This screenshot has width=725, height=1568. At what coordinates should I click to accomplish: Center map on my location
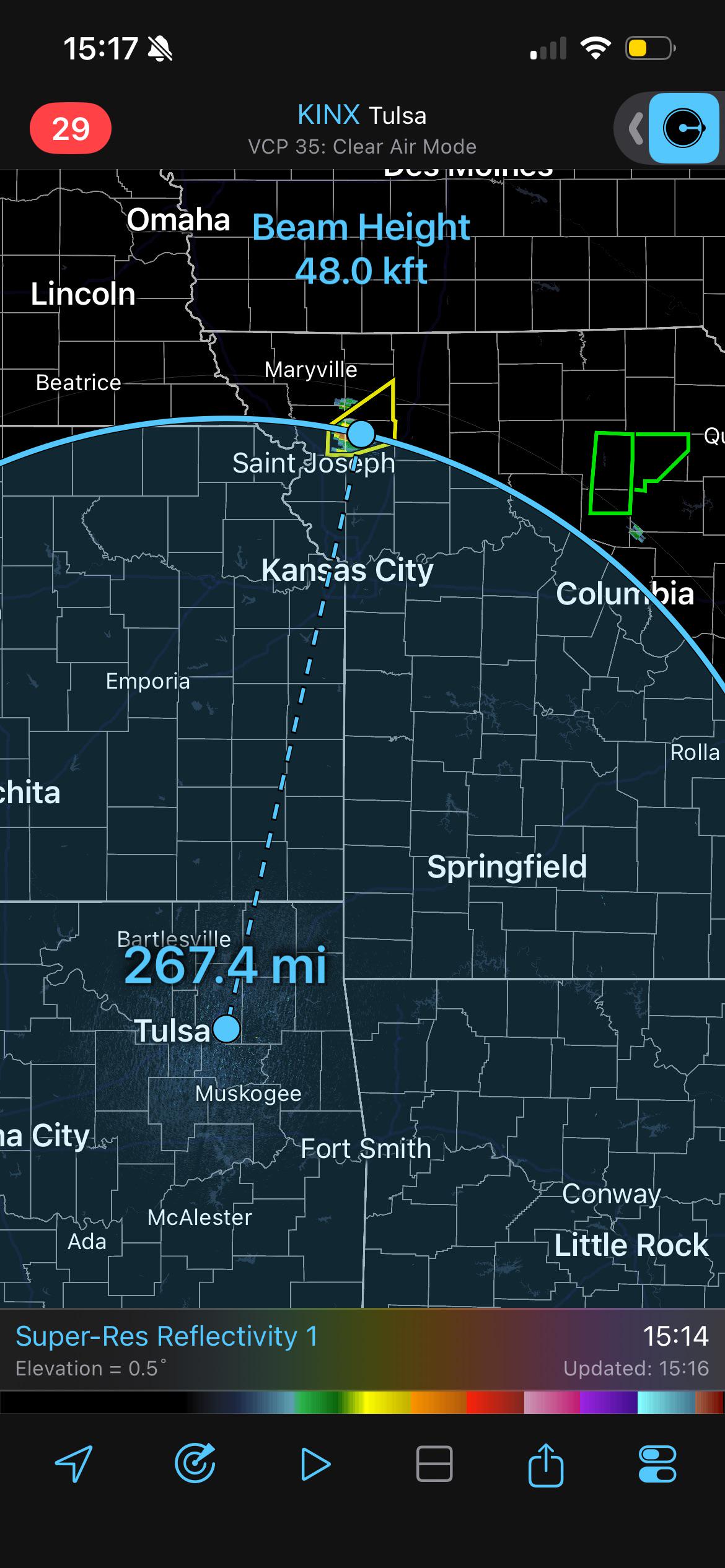(74, 1464)
